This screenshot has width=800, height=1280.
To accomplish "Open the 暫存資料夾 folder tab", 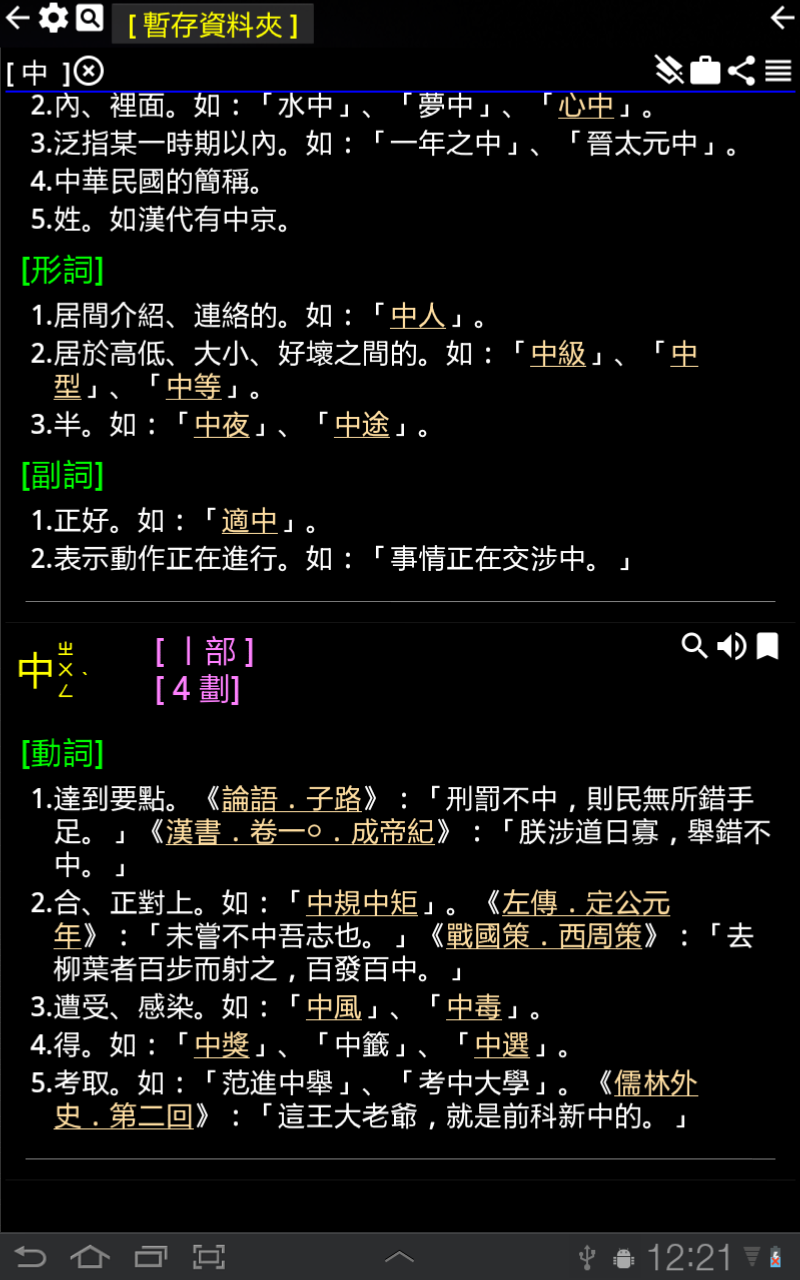I will (x=213, y=24).
